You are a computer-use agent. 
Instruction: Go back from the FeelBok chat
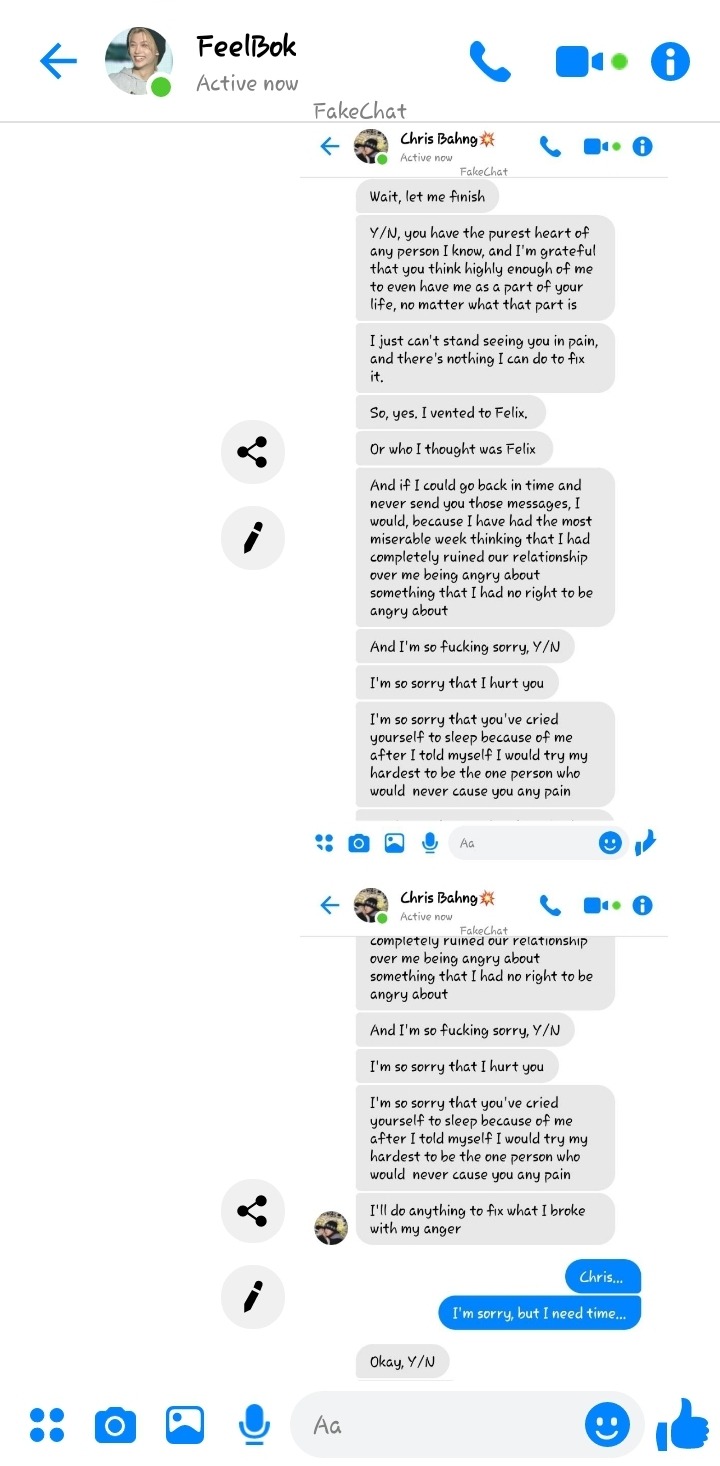click(58, 62)
